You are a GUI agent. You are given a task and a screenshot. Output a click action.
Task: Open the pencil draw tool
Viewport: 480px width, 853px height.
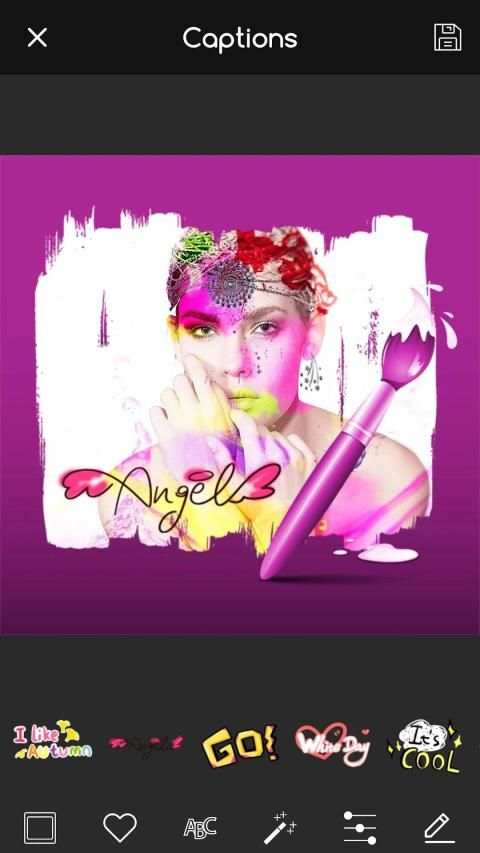coord(439,828)
